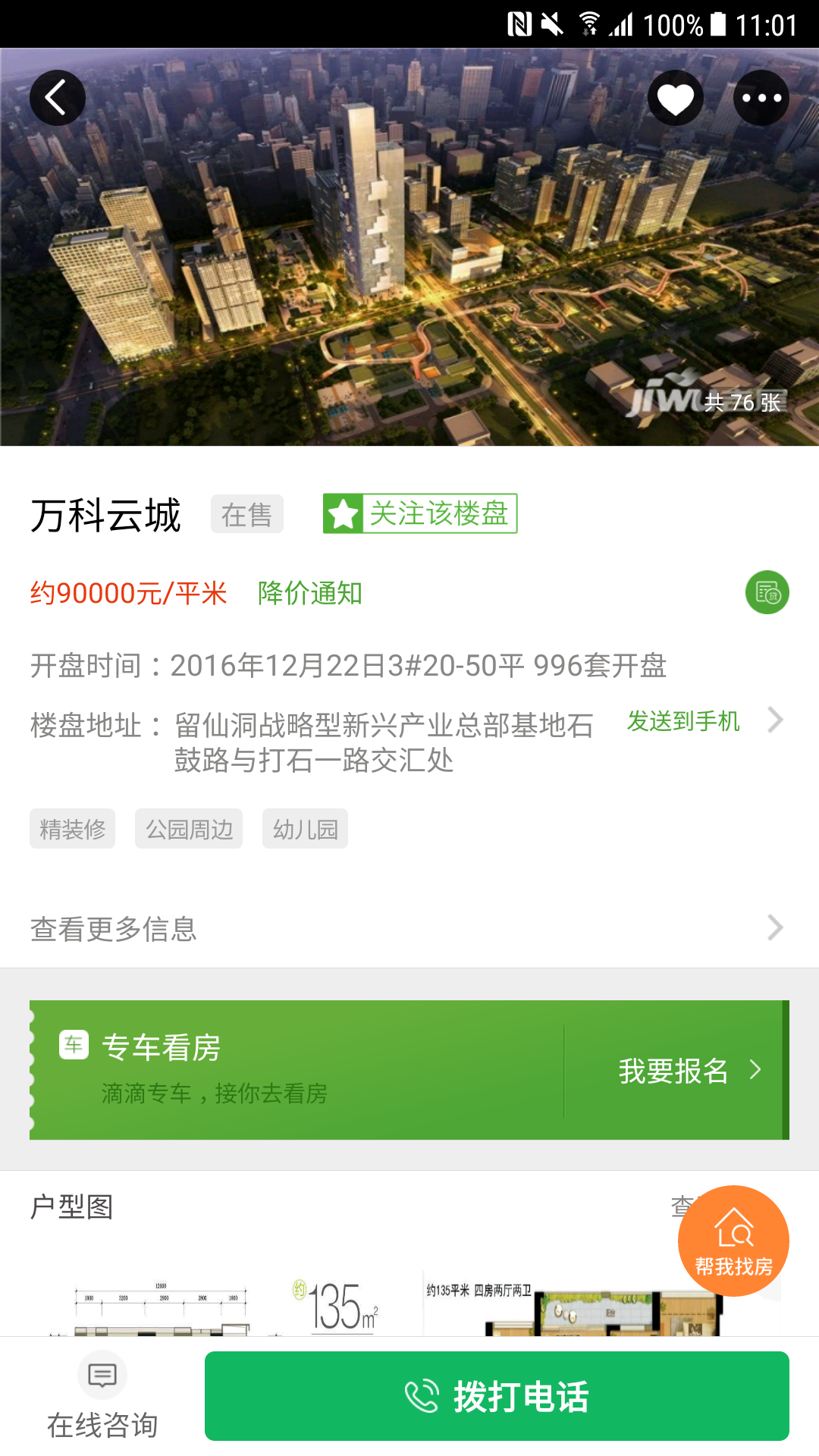
Task: Tap 我要报名 to sign up
Action: [673, 1071]
